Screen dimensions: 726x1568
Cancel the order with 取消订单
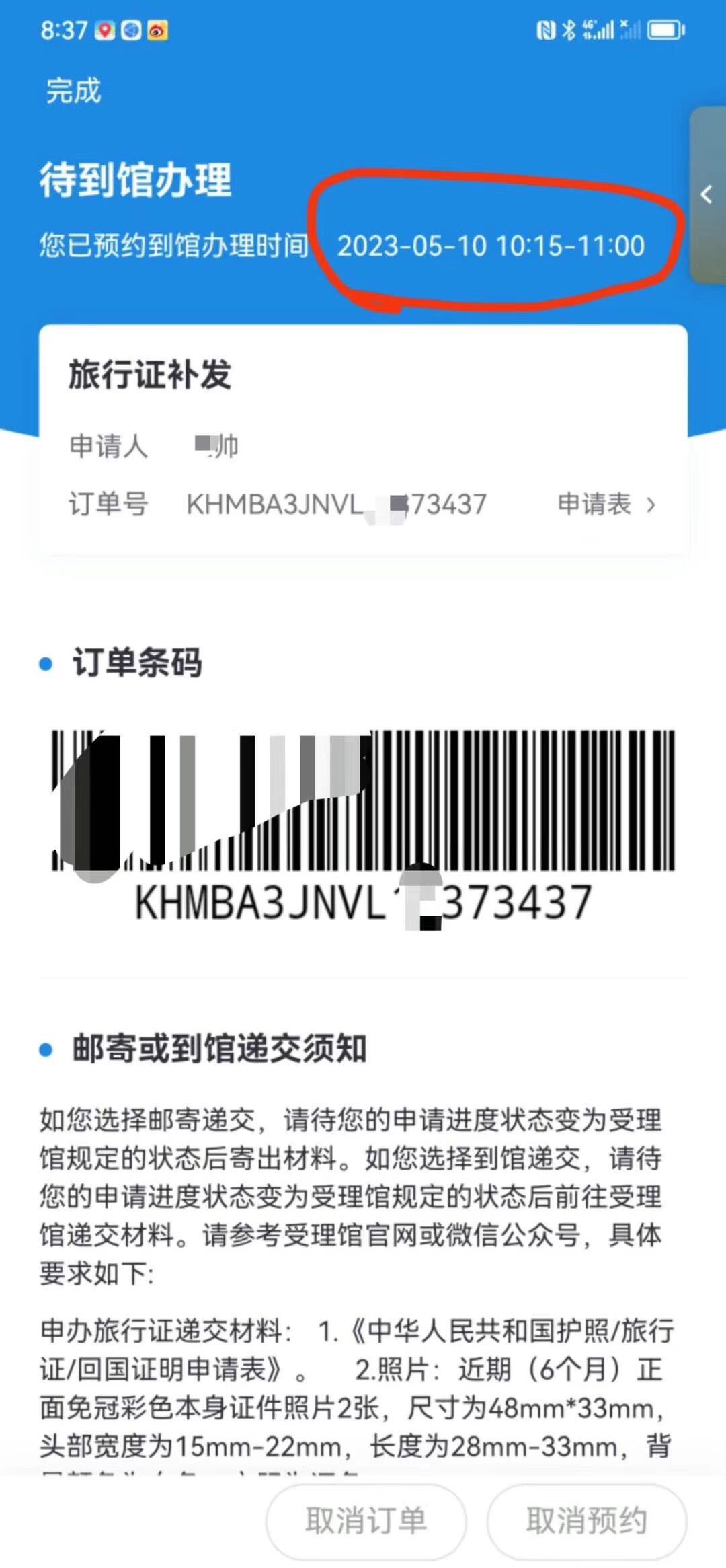pyautogui.click(x=366, y=1521)
